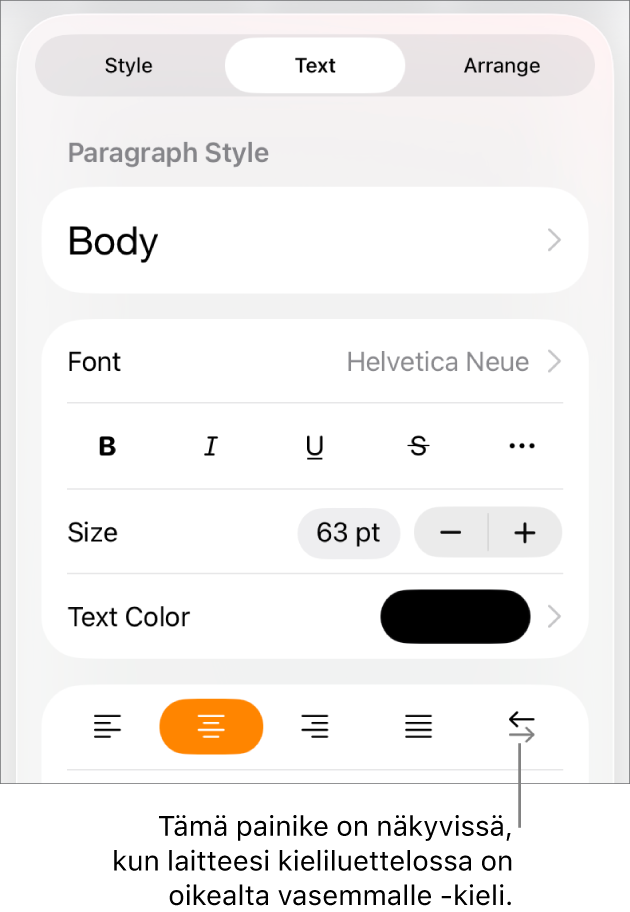Justify the text alignment

pyautogui.click(x=419, y=727)
